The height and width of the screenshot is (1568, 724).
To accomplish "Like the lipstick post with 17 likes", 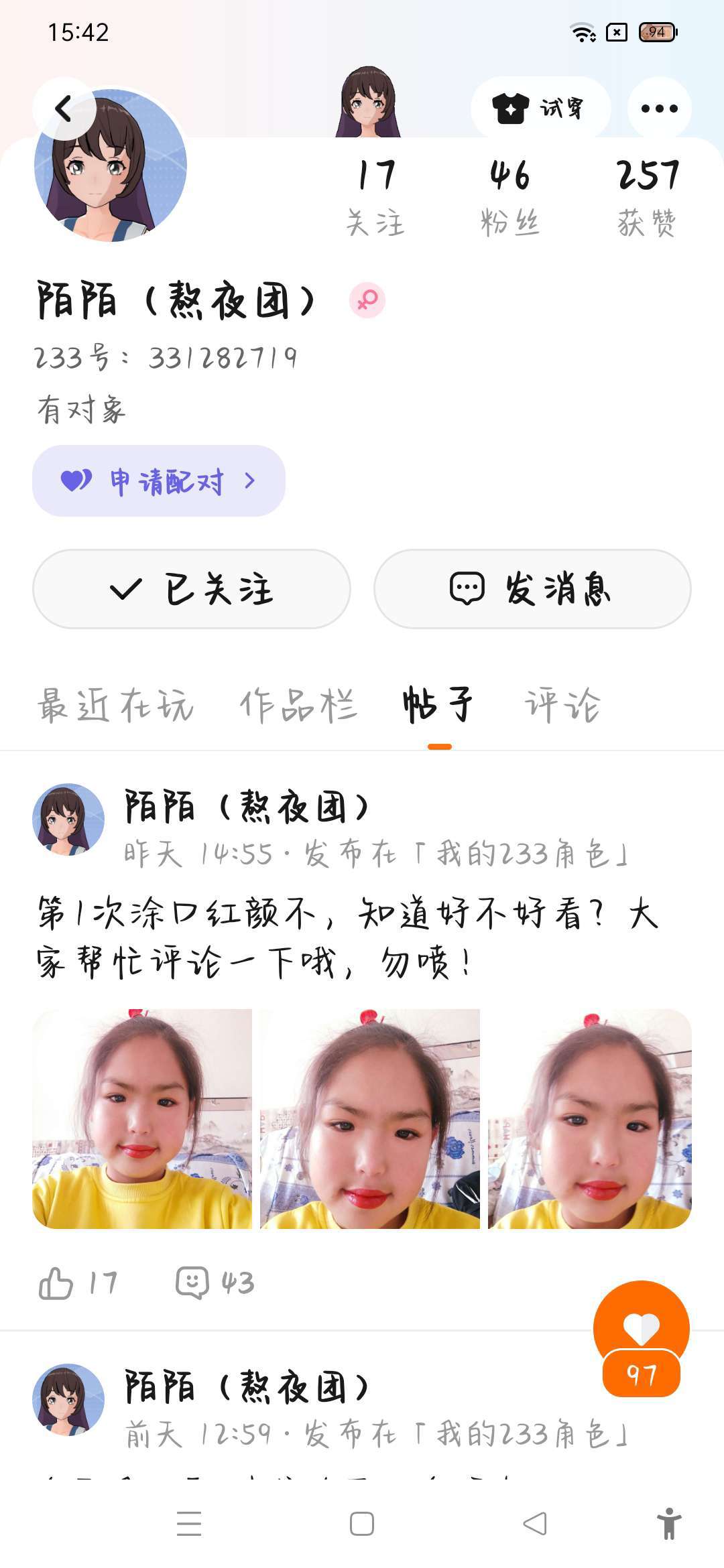I will [x=56, y=1283].
